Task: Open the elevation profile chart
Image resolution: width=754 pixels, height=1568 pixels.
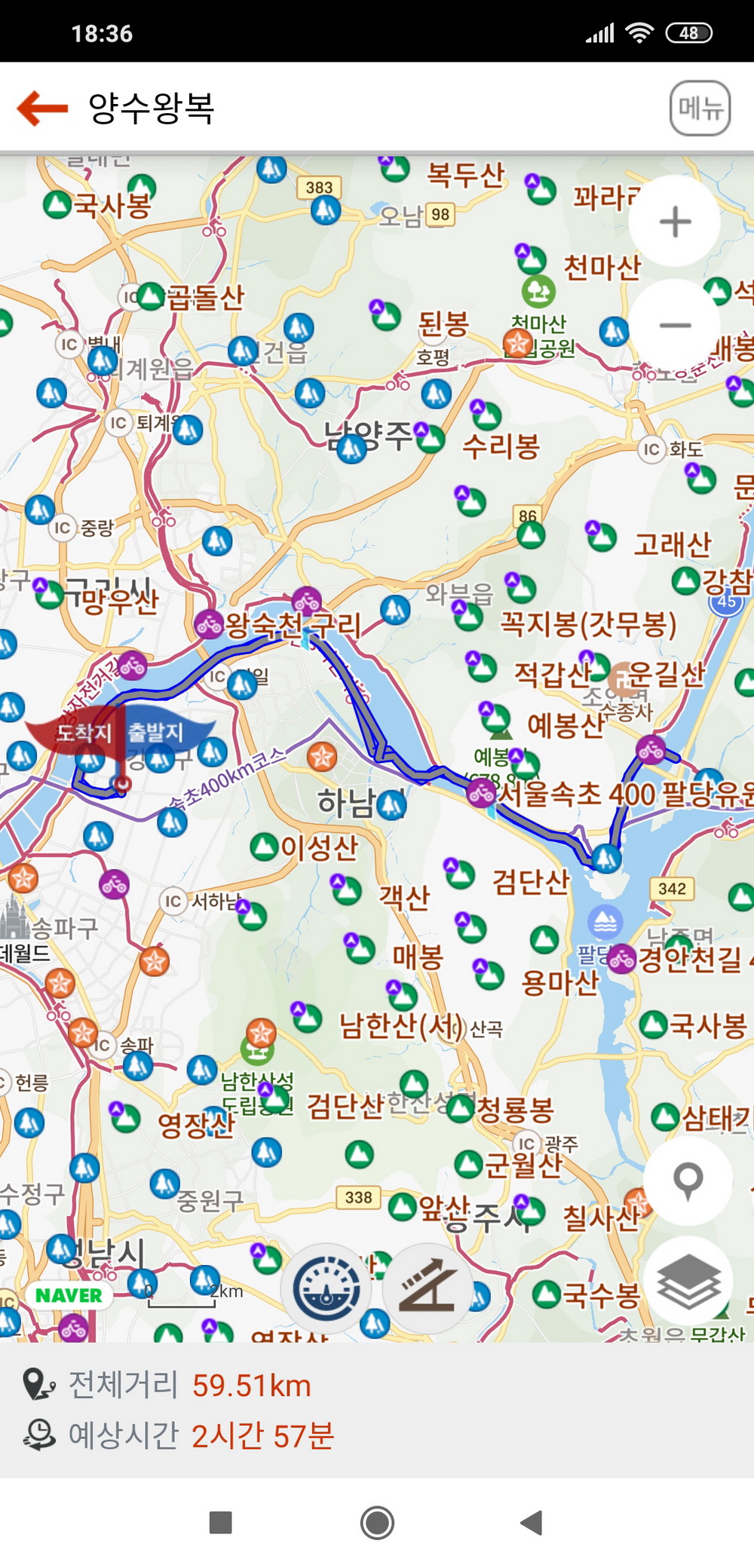Action: point(428,1289)
